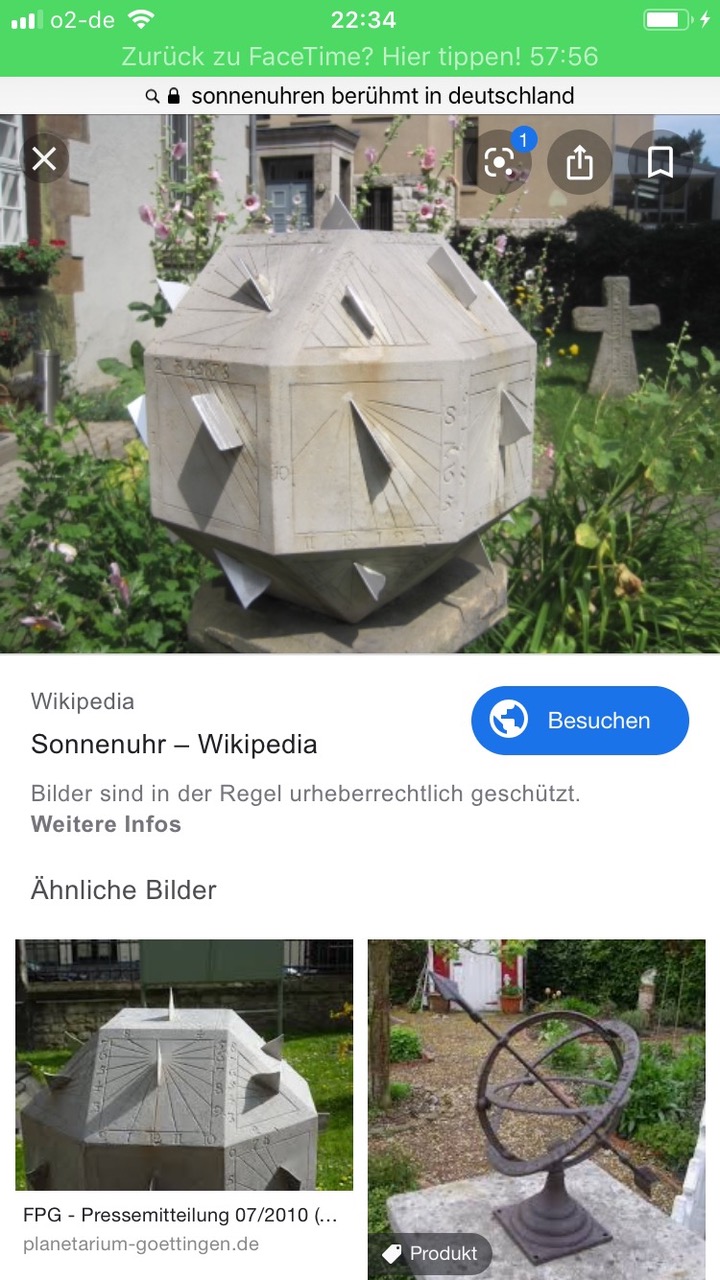Tap the Besuchen button
The width and height of the screenshot is (720, 1280).
(580, 720)
